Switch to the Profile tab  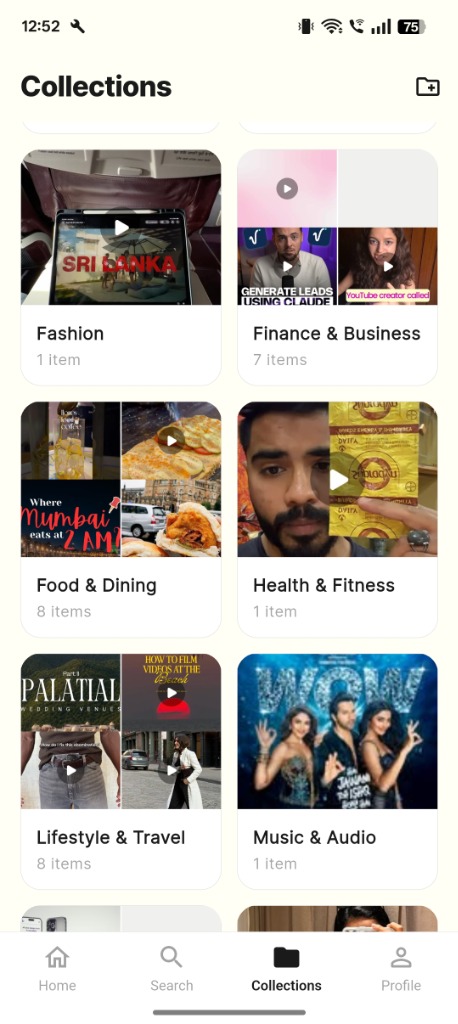tap(401, 969)
